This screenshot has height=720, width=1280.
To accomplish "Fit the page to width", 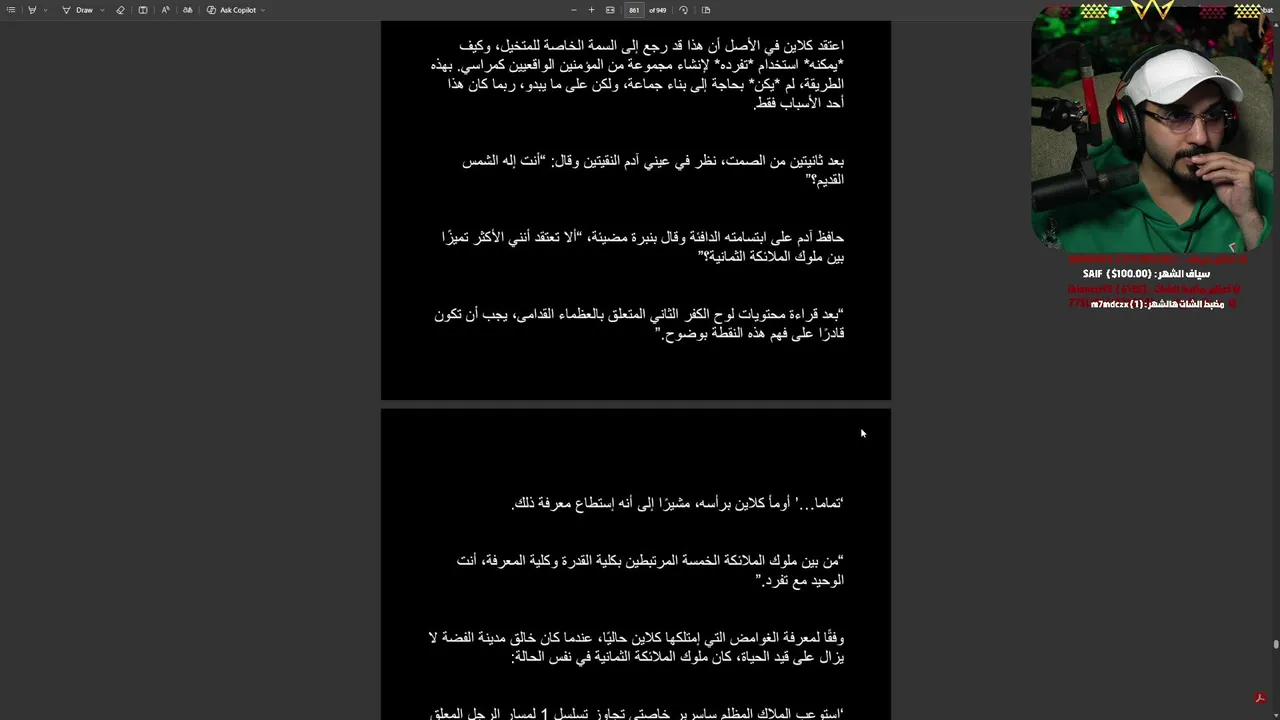I will [x=610, y=10].
